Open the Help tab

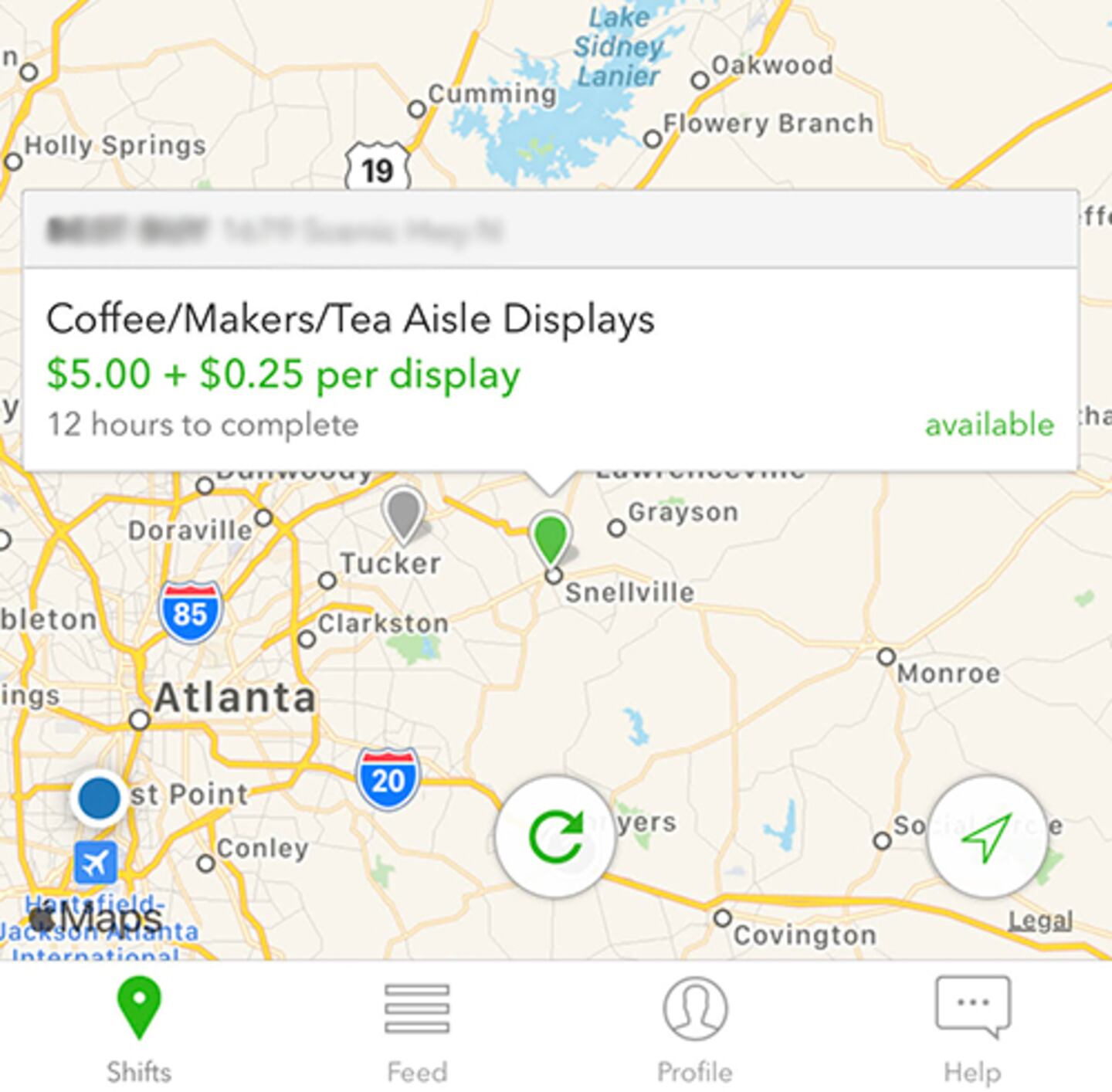point(972,1029)
